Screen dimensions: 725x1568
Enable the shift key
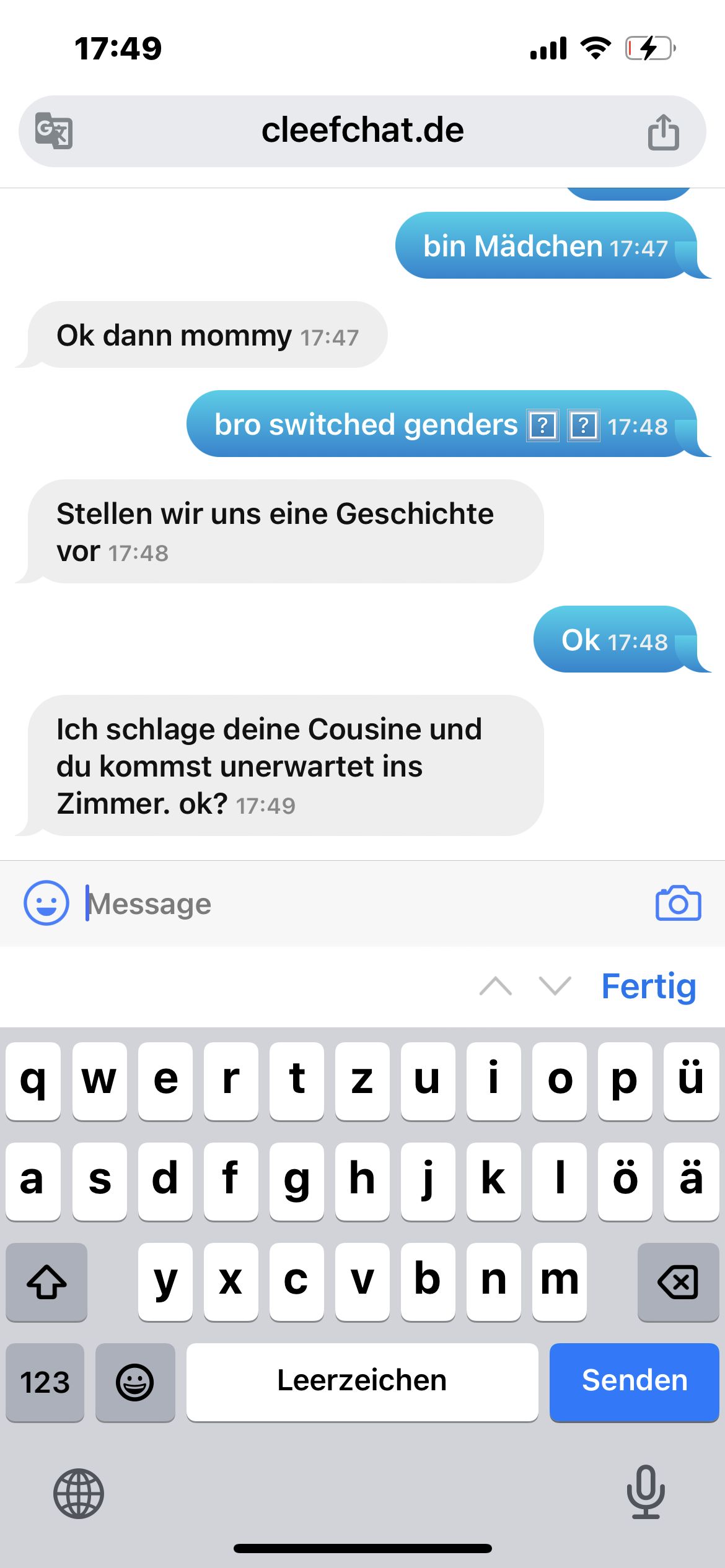point(46,1281)
